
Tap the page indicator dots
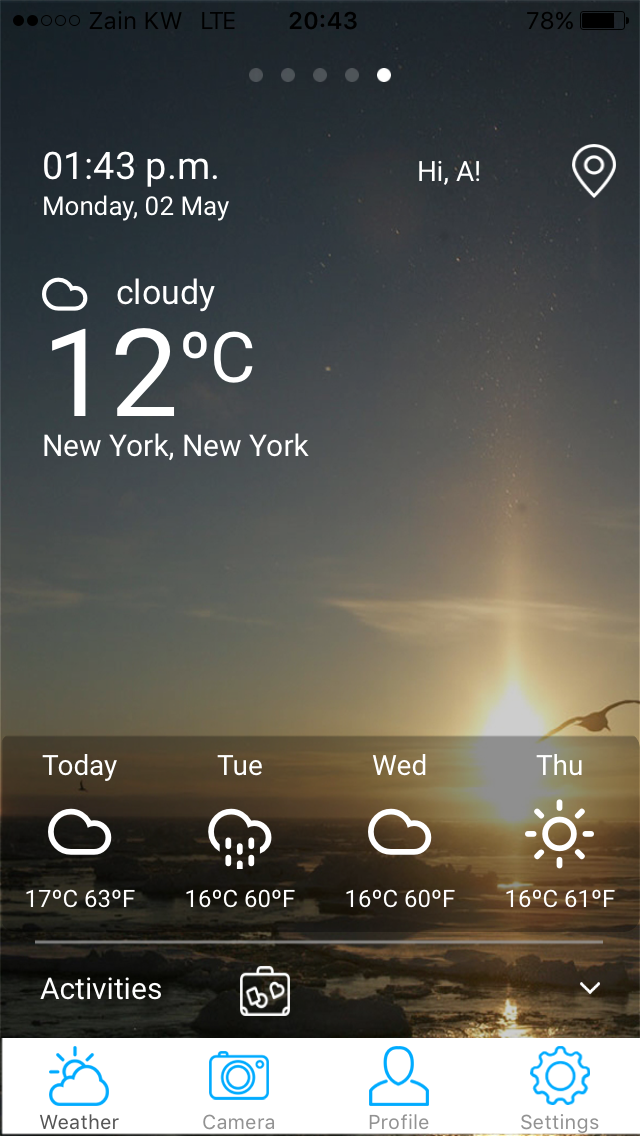(320, 75)
